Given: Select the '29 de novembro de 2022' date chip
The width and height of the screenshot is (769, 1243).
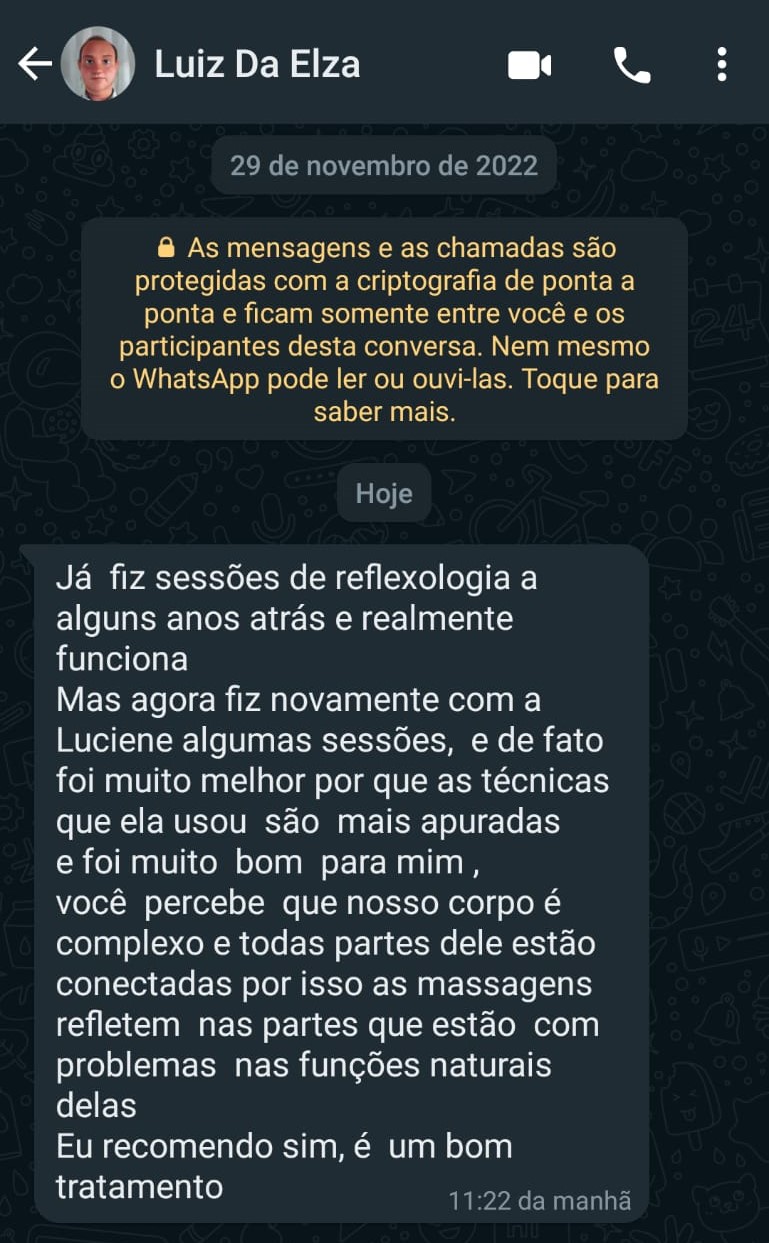Looking at the screenshot, I should pos(384,165).
